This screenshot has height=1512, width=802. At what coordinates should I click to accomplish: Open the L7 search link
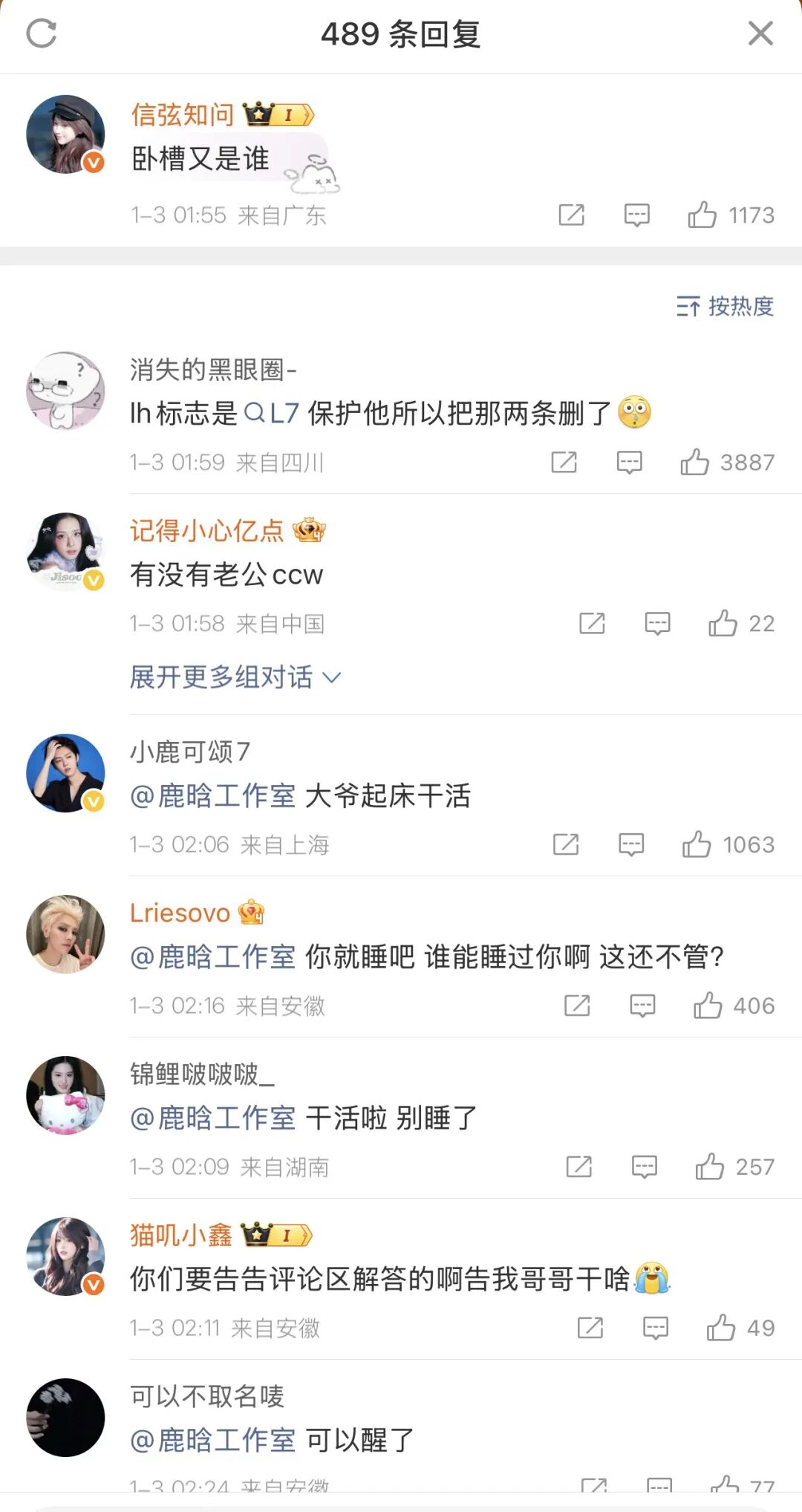coord(272,413)
